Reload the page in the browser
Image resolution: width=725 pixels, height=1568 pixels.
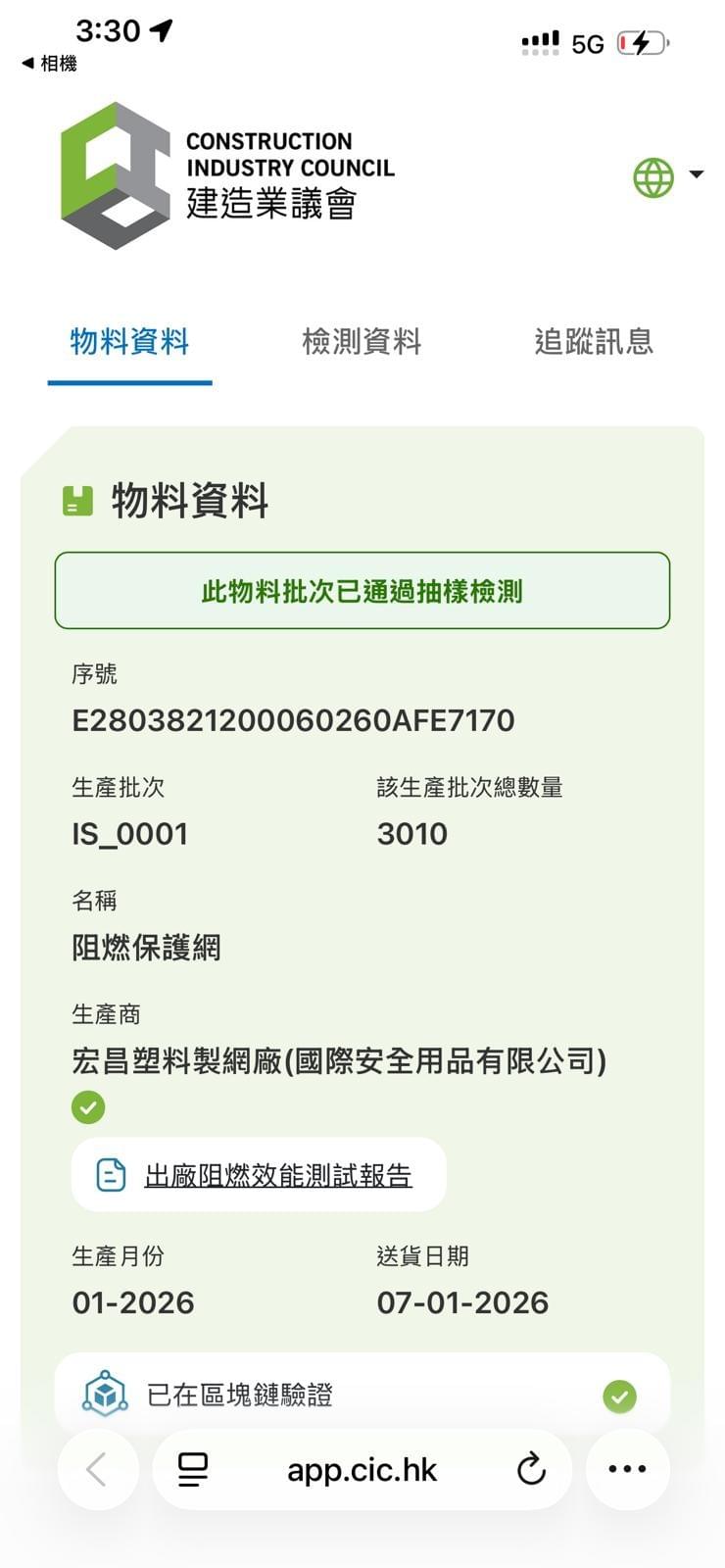click(x=531, y=1469)
